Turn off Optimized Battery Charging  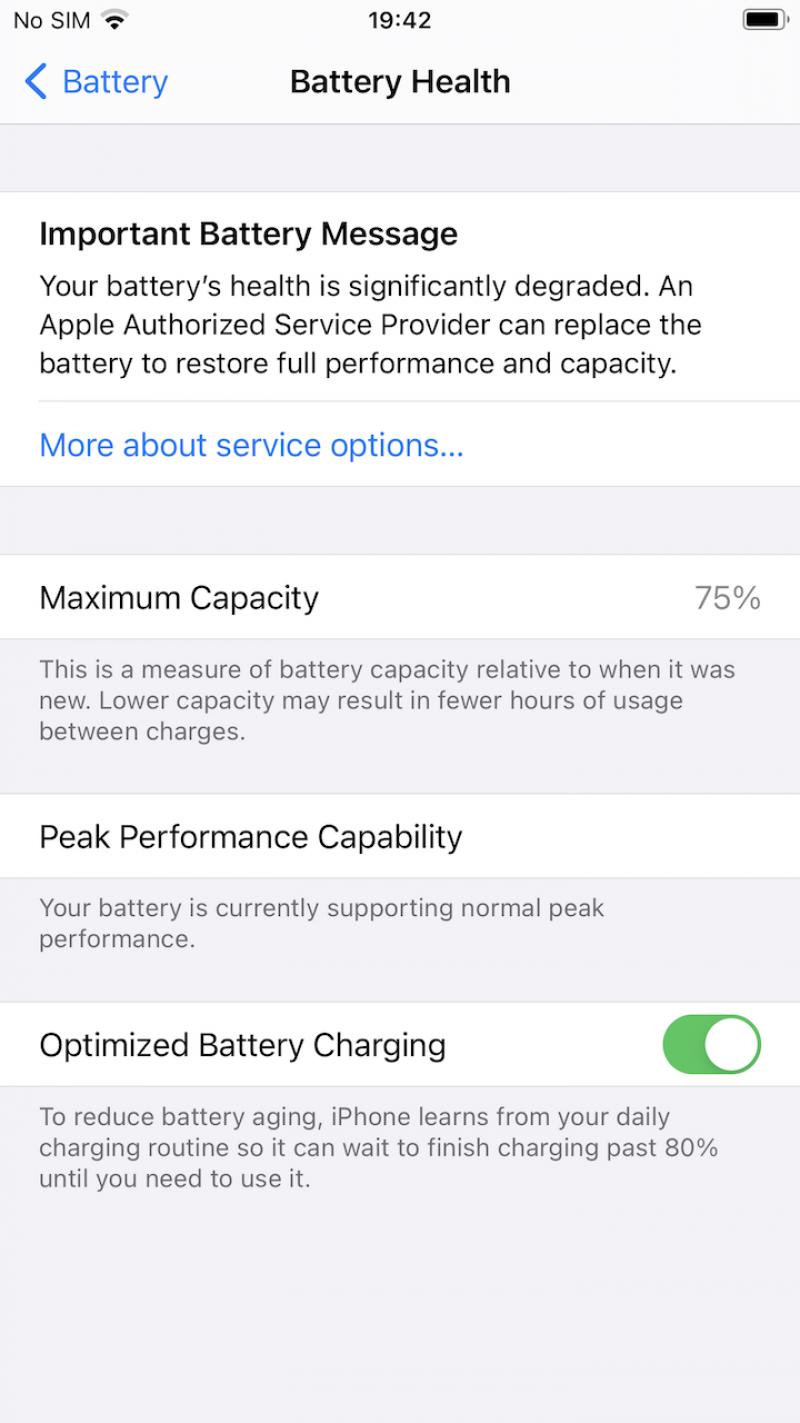coord(711,1044)
